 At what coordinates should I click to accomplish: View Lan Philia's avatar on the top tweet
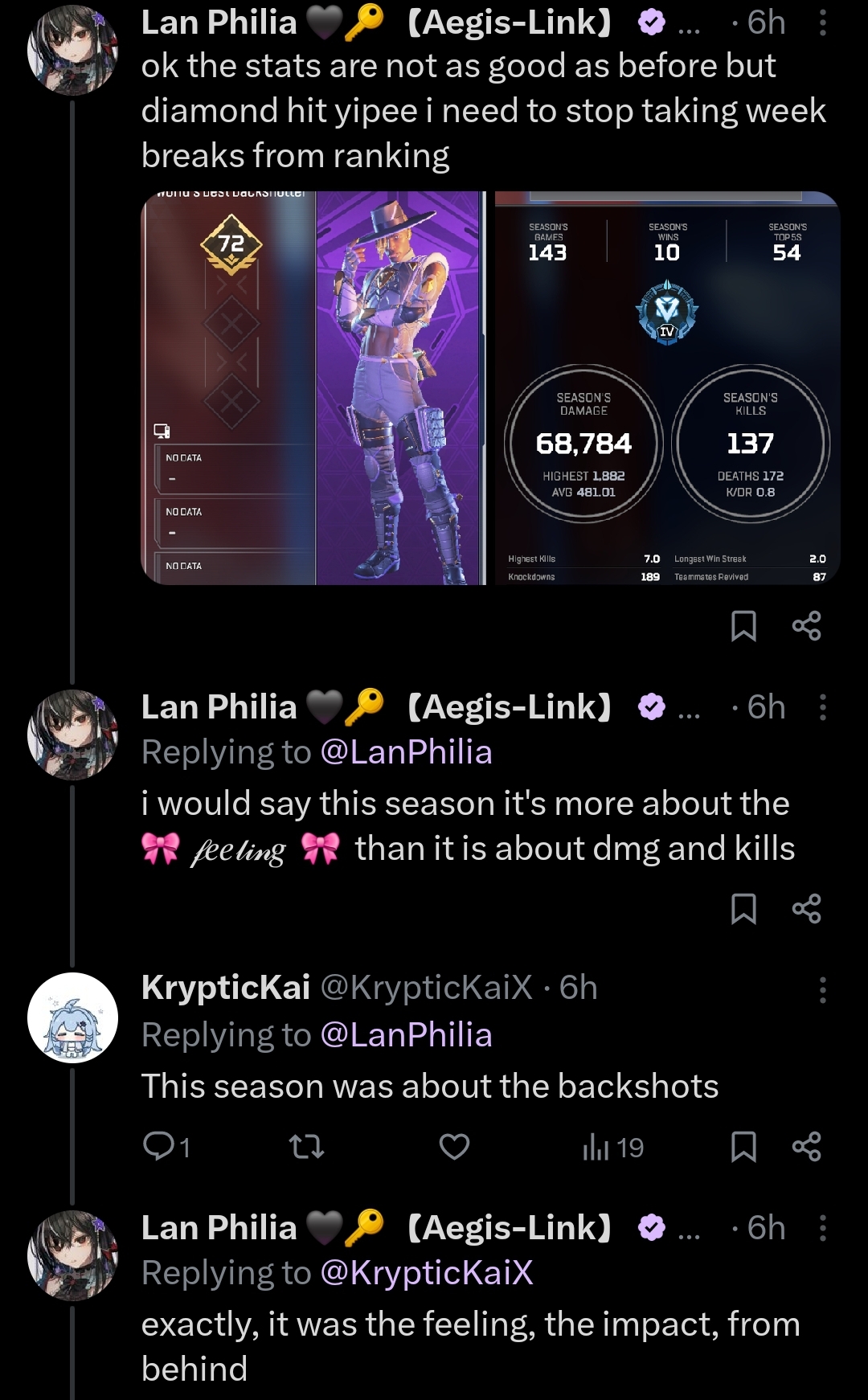click(x=72, y=50)
